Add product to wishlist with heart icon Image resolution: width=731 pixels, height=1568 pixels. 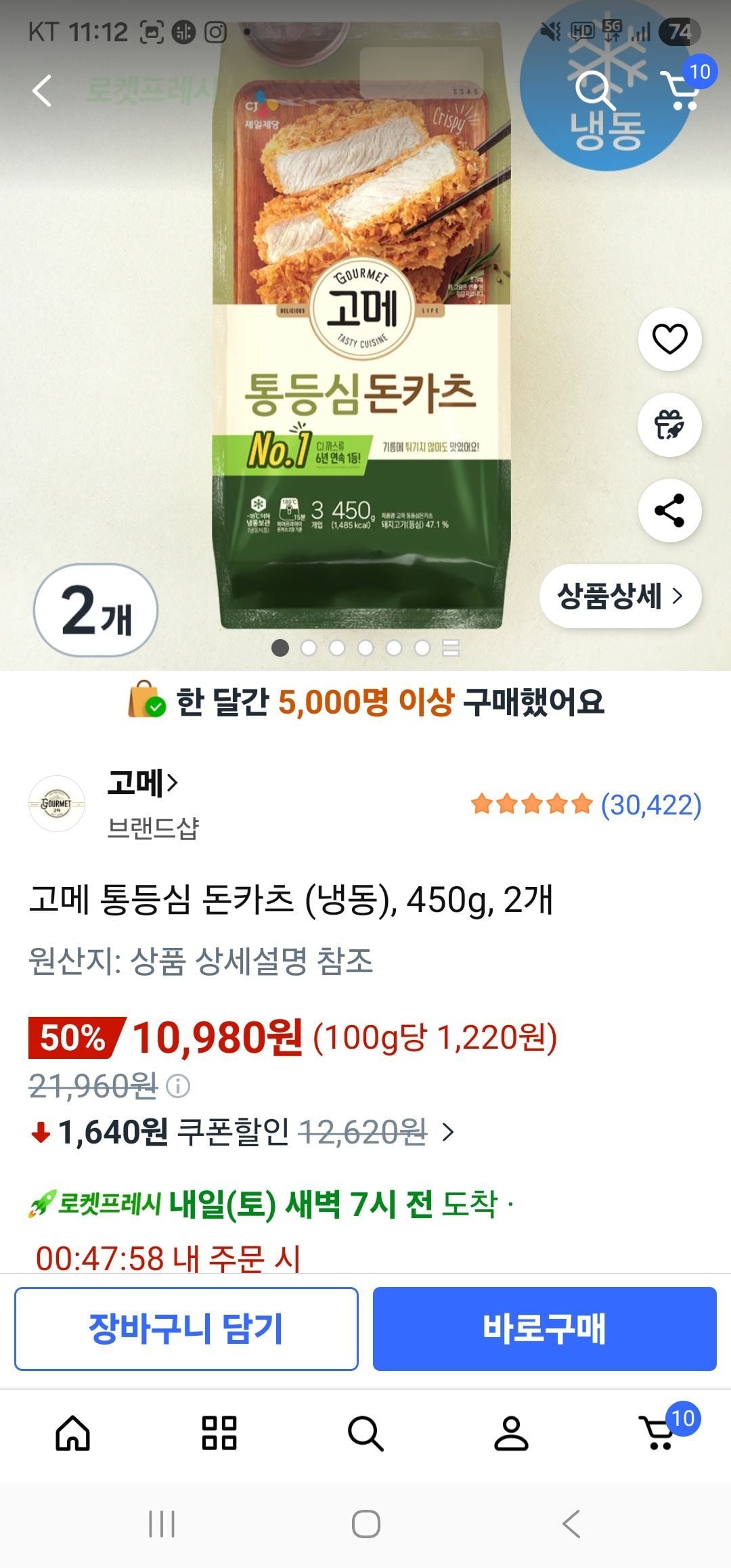point(669,339)
